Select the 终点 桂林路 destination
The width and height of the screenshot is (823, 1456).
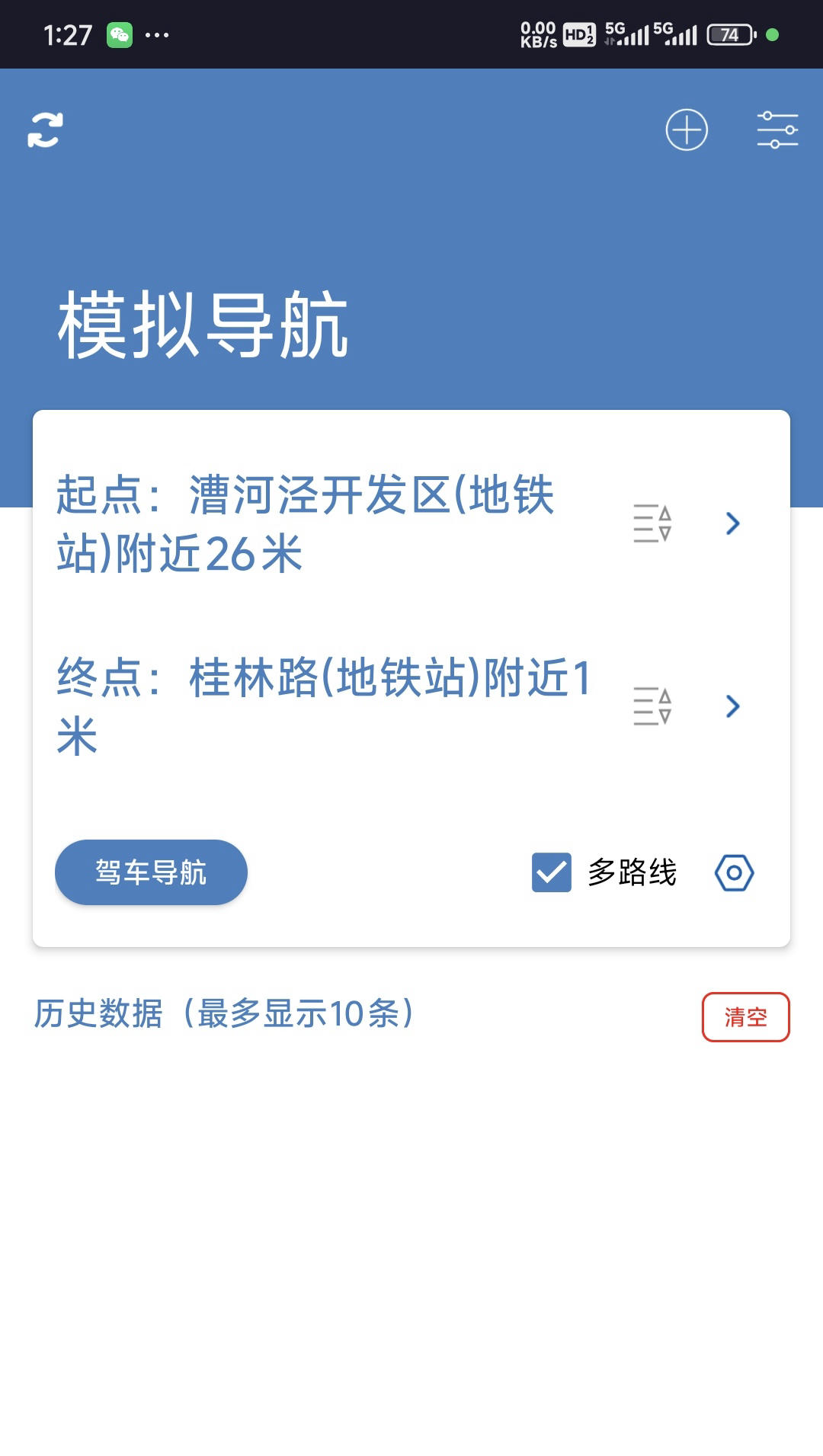point(320,706)
